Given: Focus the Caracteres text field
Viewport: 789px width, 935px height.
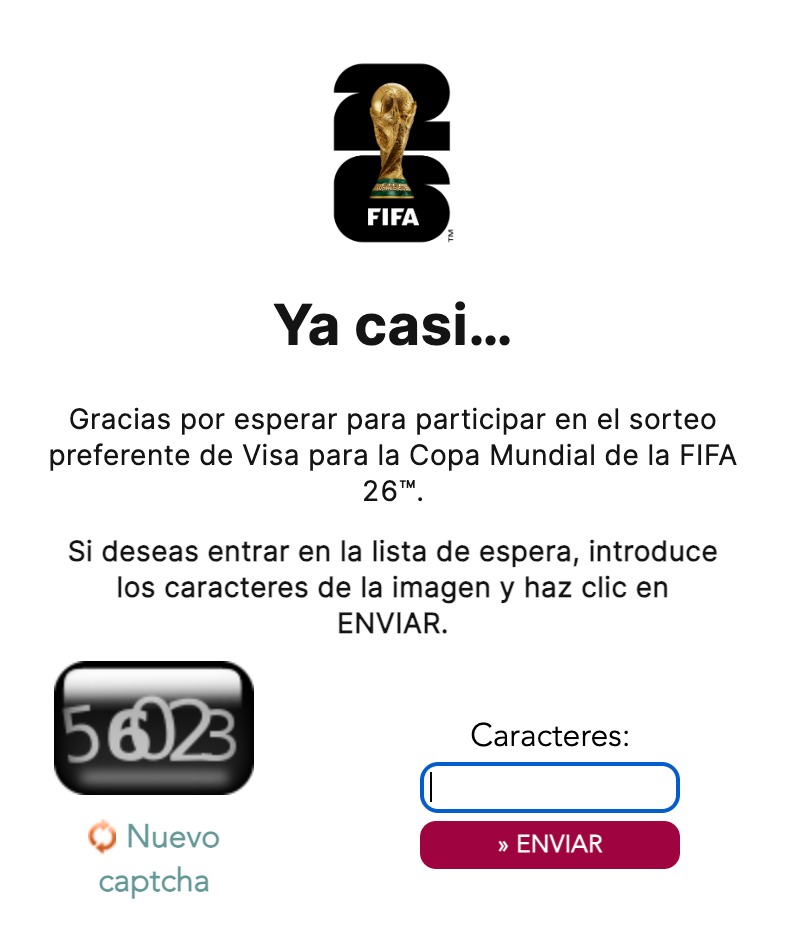Looking at the screenshot, I should point(549,788).
